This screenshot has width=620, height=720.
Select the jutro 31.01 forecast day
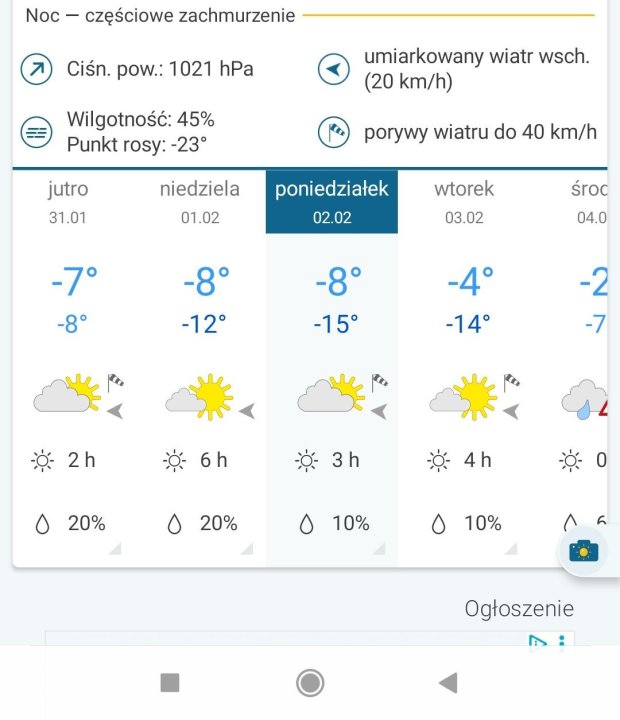pos(68,201)
